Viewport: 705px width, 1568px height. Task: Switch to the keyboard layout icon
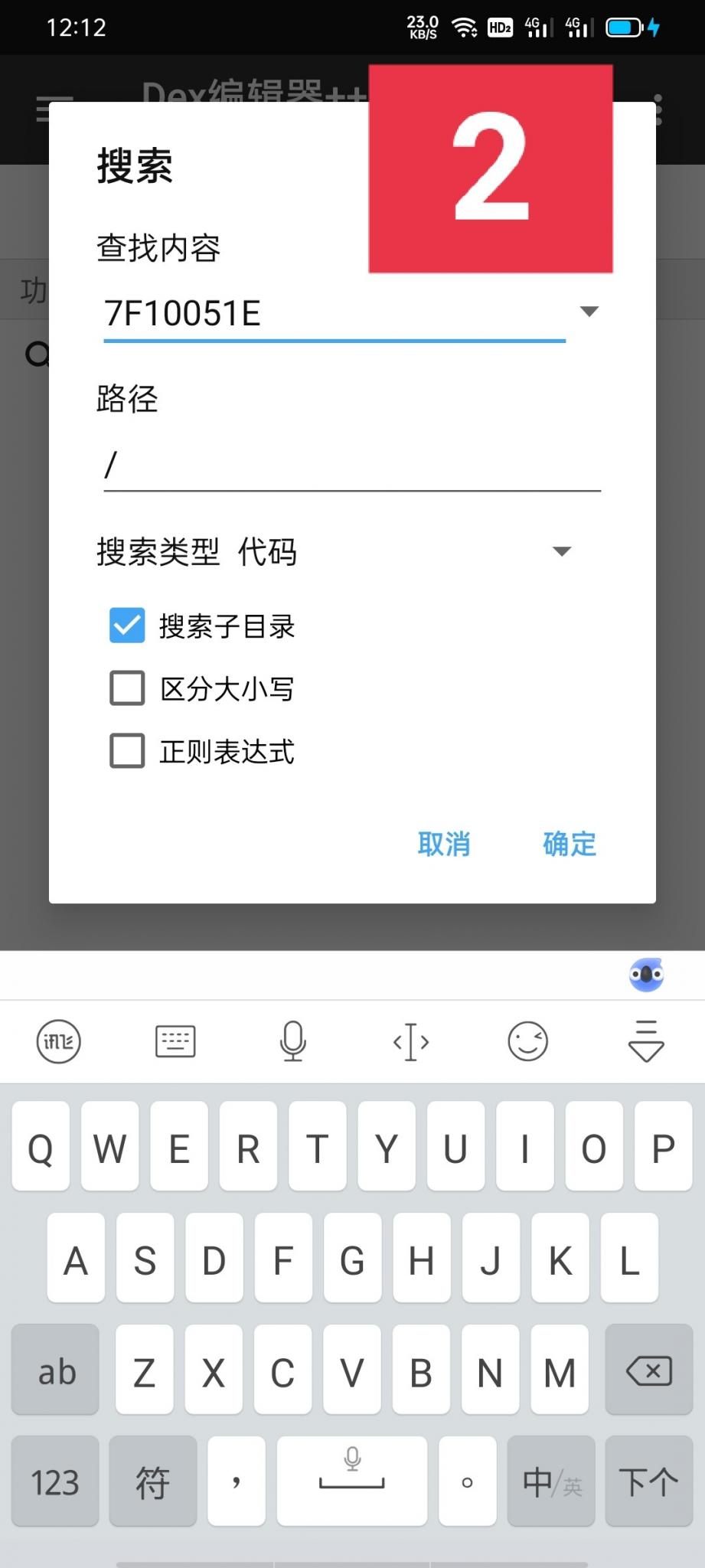point(175,1041)
